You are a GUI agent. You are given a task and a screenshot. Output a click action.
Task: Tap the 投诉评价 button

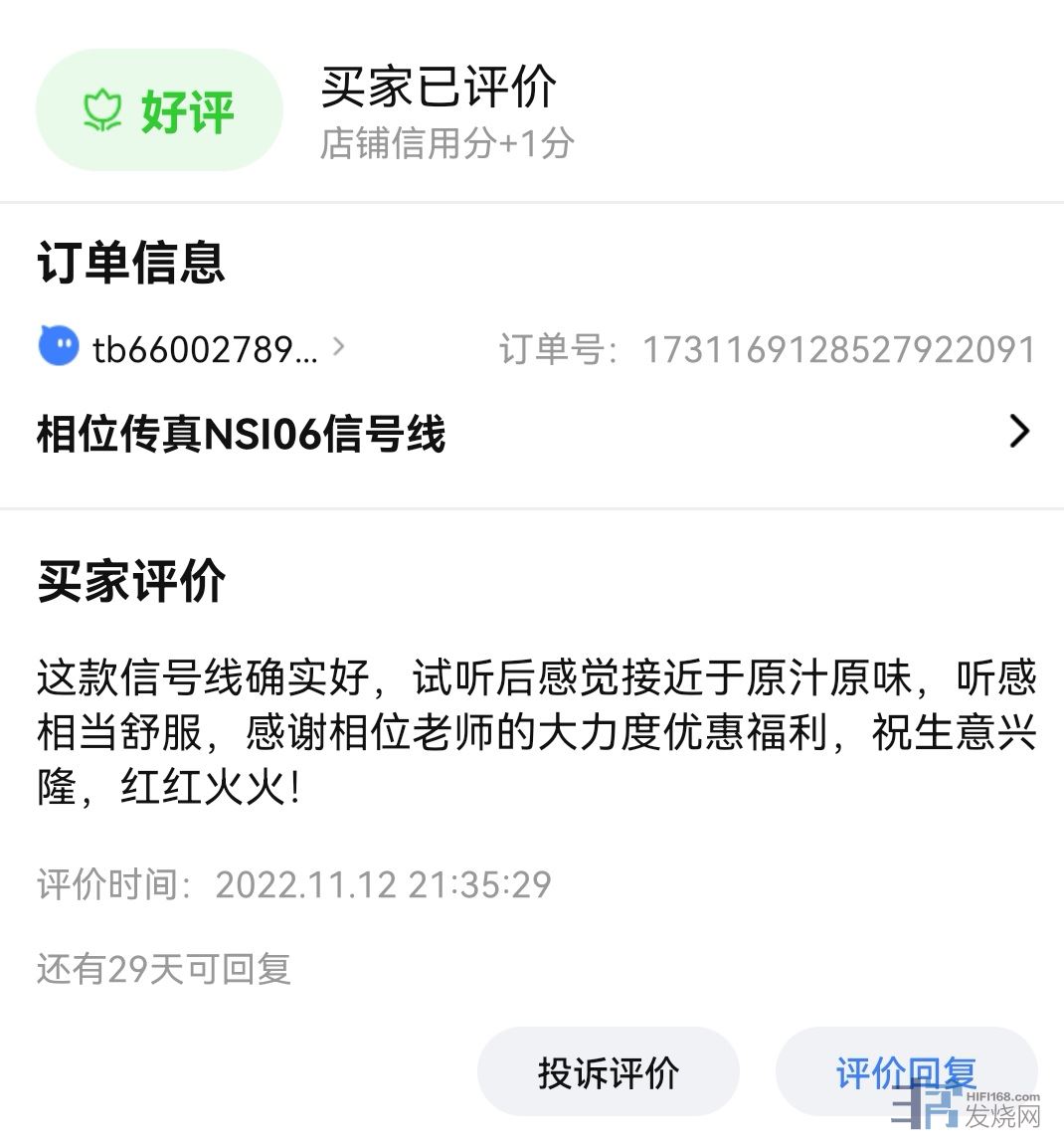pos(608,1072)
